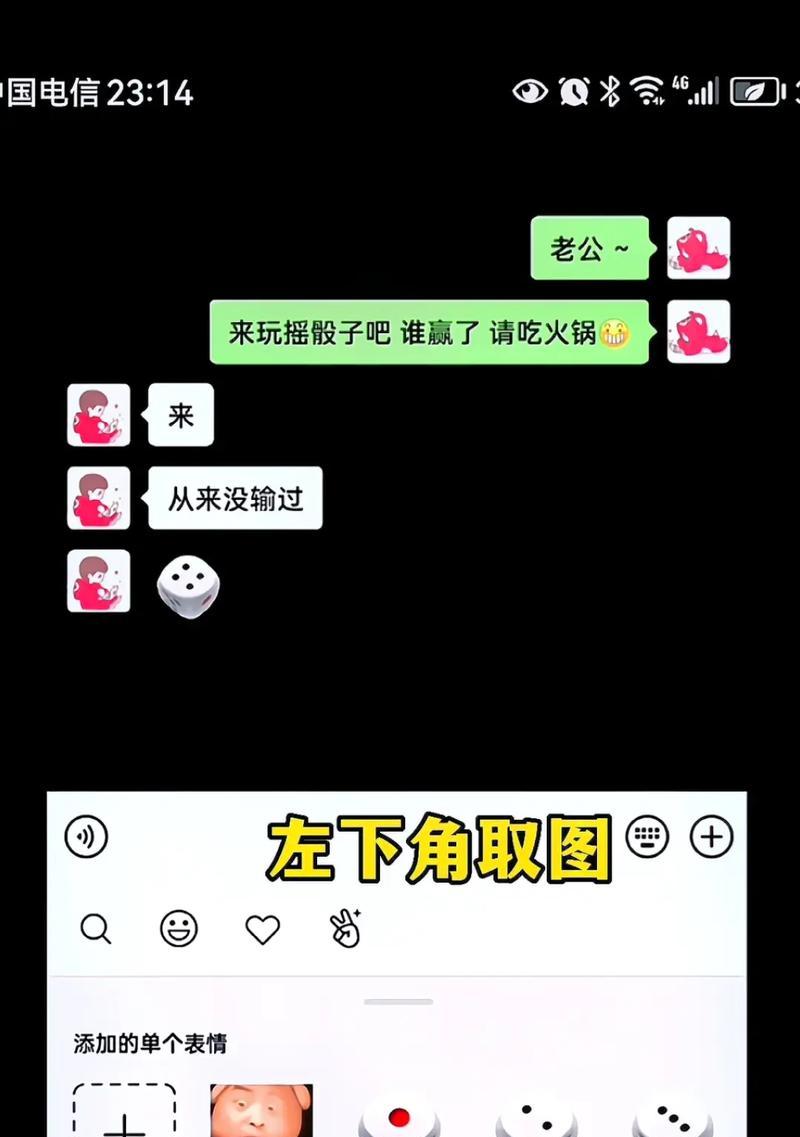Search stickers with the magnifier icon
Screen dimensions: 800x1137
(95, 929)
